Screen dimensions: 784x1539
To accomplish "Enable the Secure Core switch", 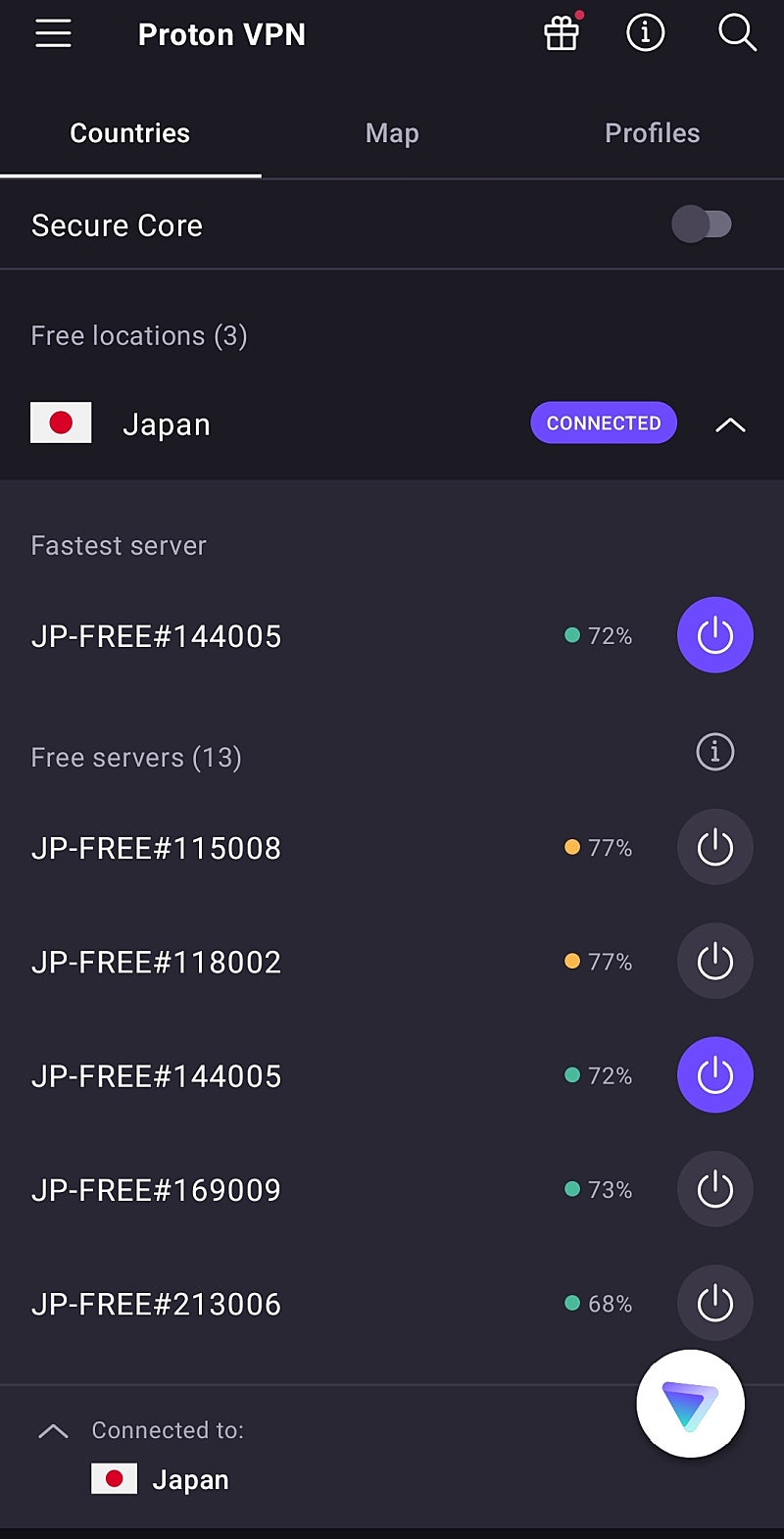I will coord(702,224).
